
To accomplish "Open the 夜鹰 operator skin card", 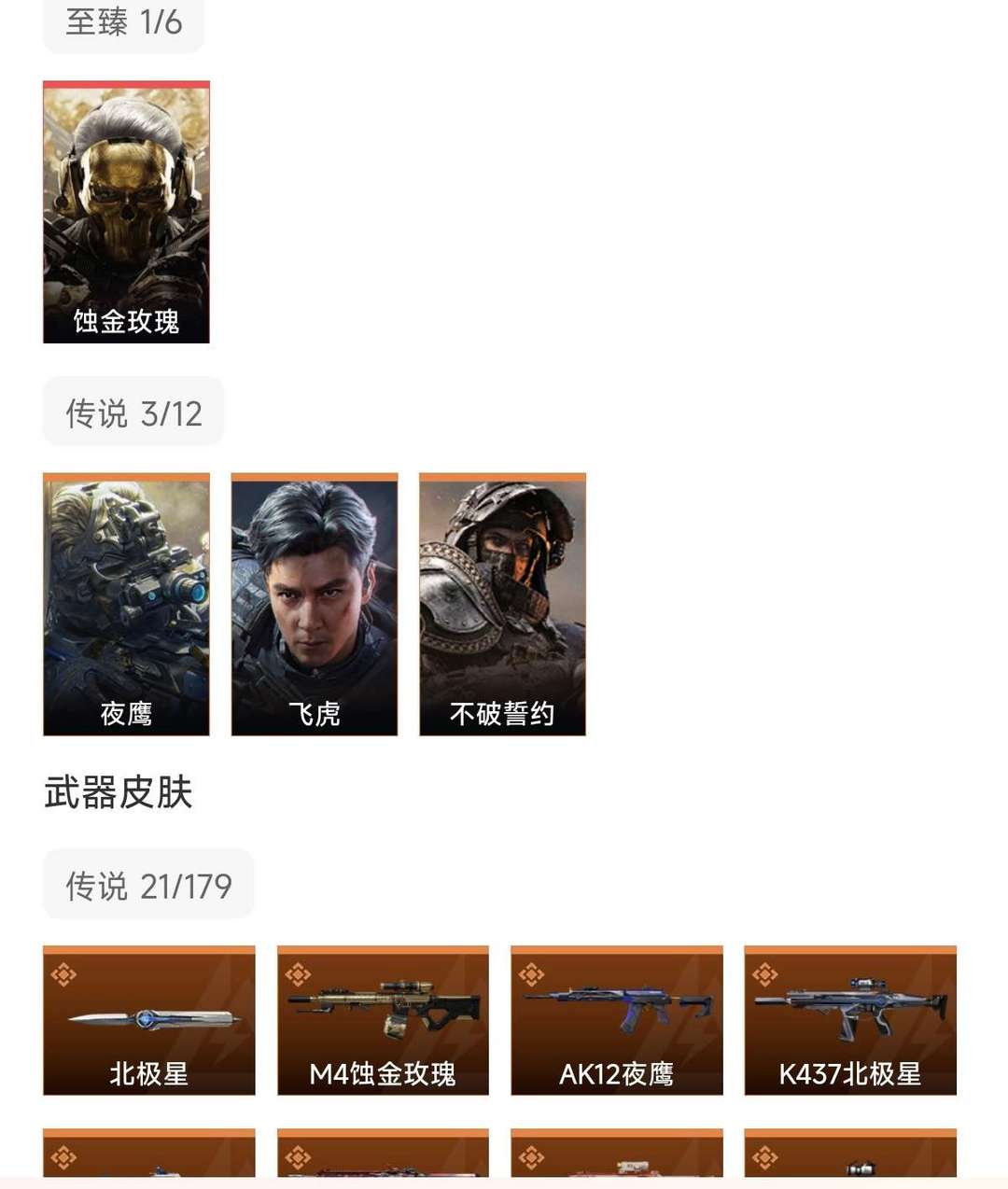I will tap(126, 605).
